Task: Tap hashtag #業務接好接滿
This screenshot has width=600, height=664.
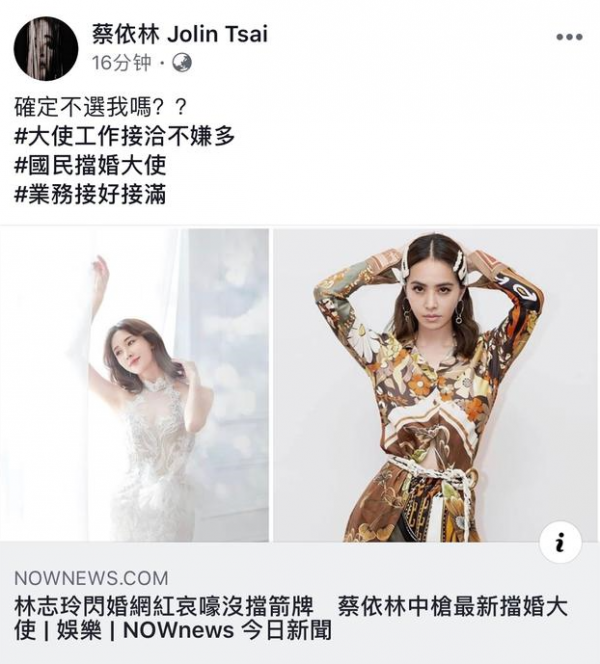Action: pyautogui.click(x=90, y=194)
